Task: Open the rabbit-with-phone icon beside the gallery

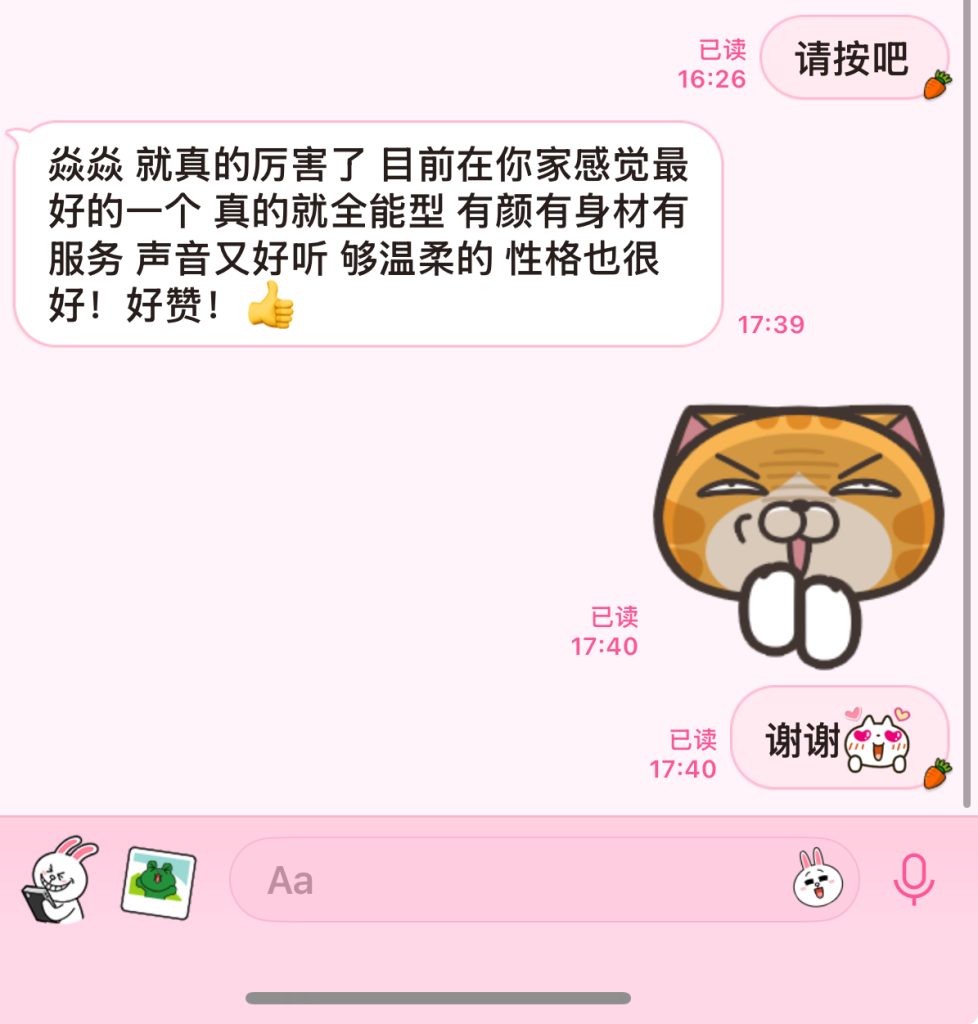Action: pyautogui.click(x=60, y=880)
